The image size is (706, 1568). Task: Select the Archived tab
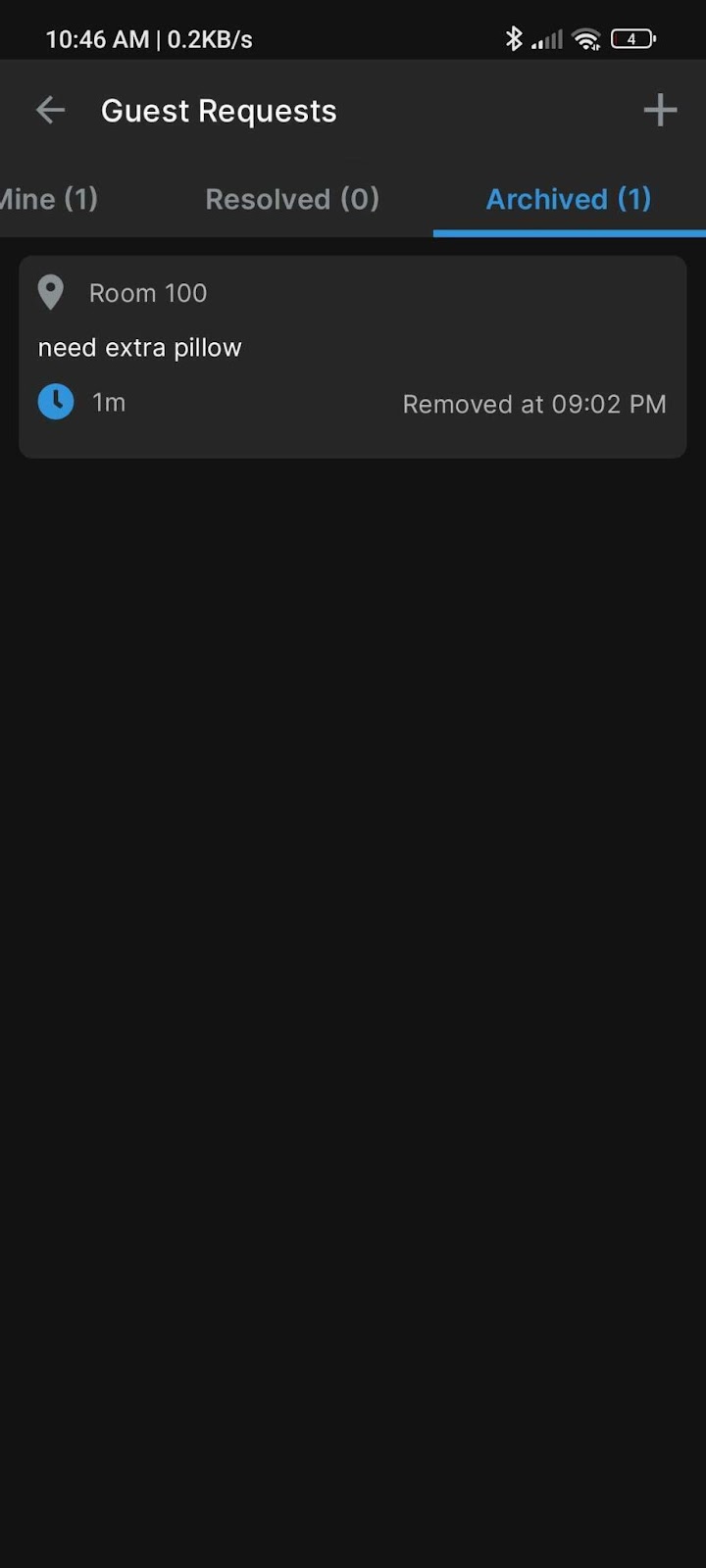[x=569, y=199]
